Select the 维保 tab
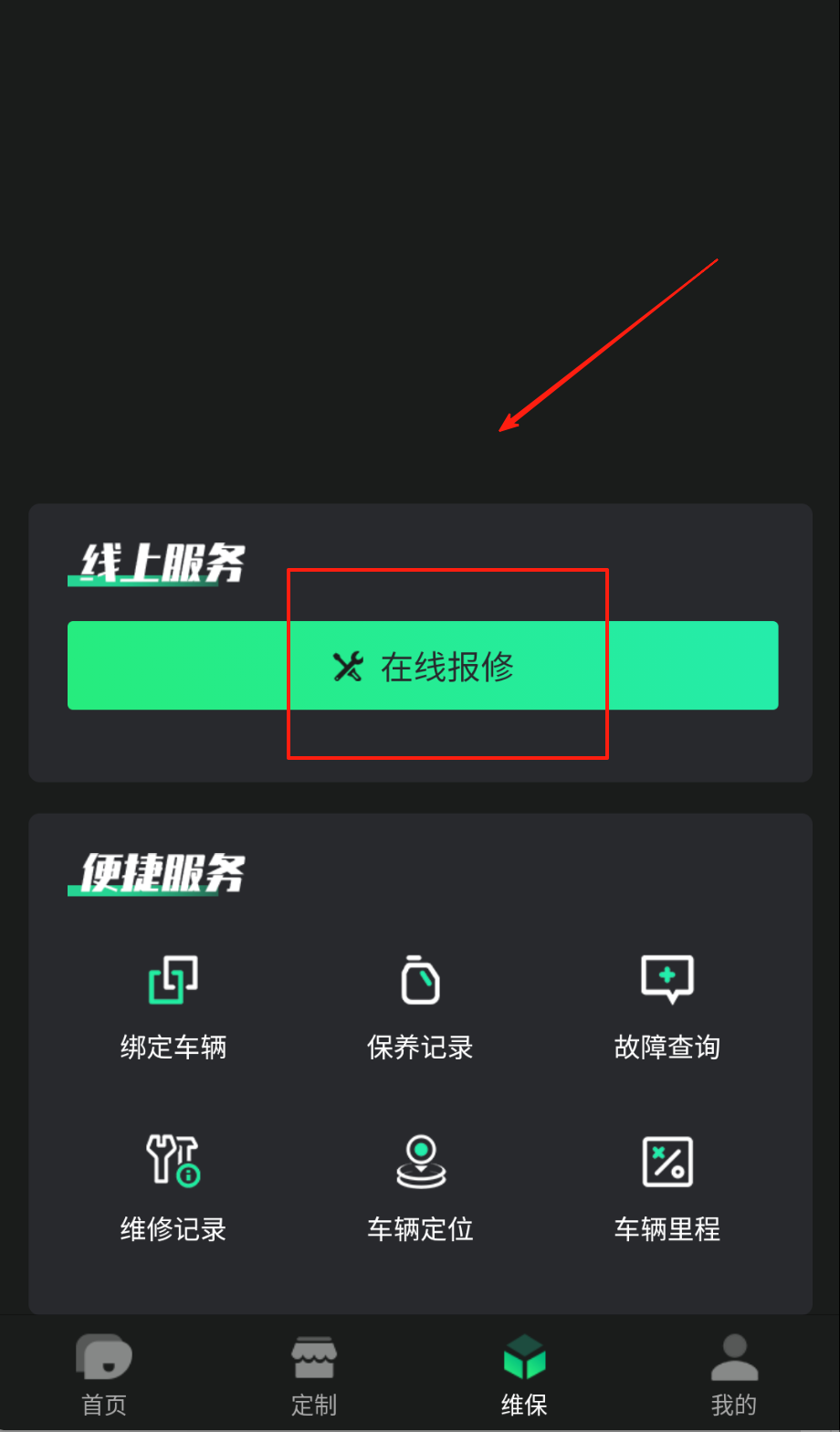This screenshot has width=840, height=1432. pyautogui.click(x=524, y=1374)
